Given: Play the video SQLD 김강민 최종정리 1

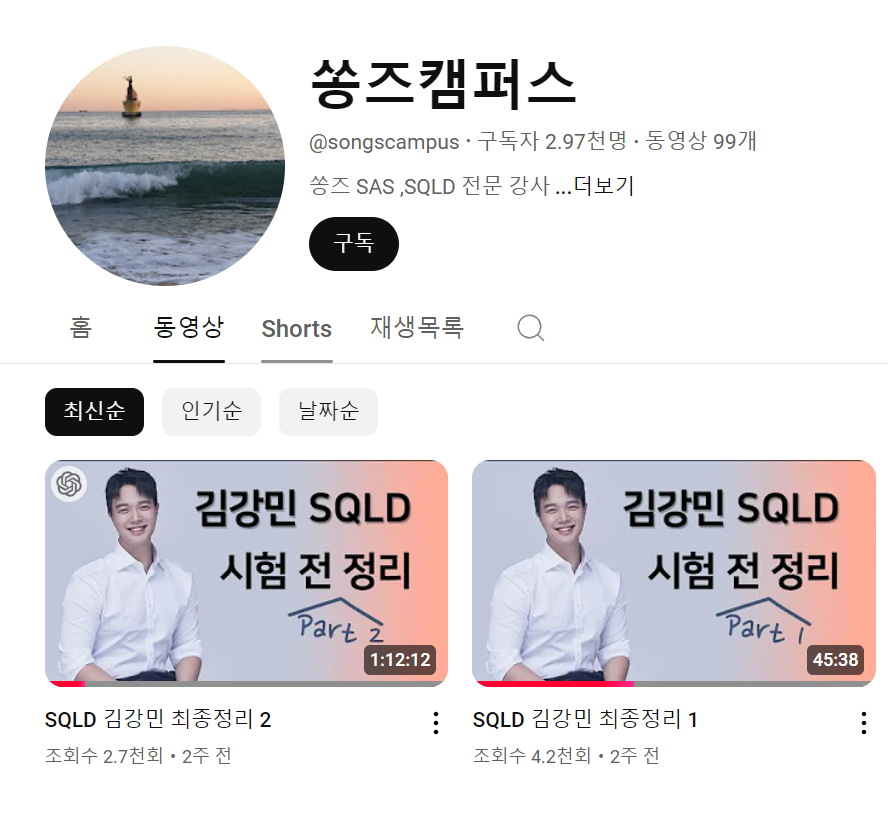Looking at the screenshot, I should coord(673,572).
